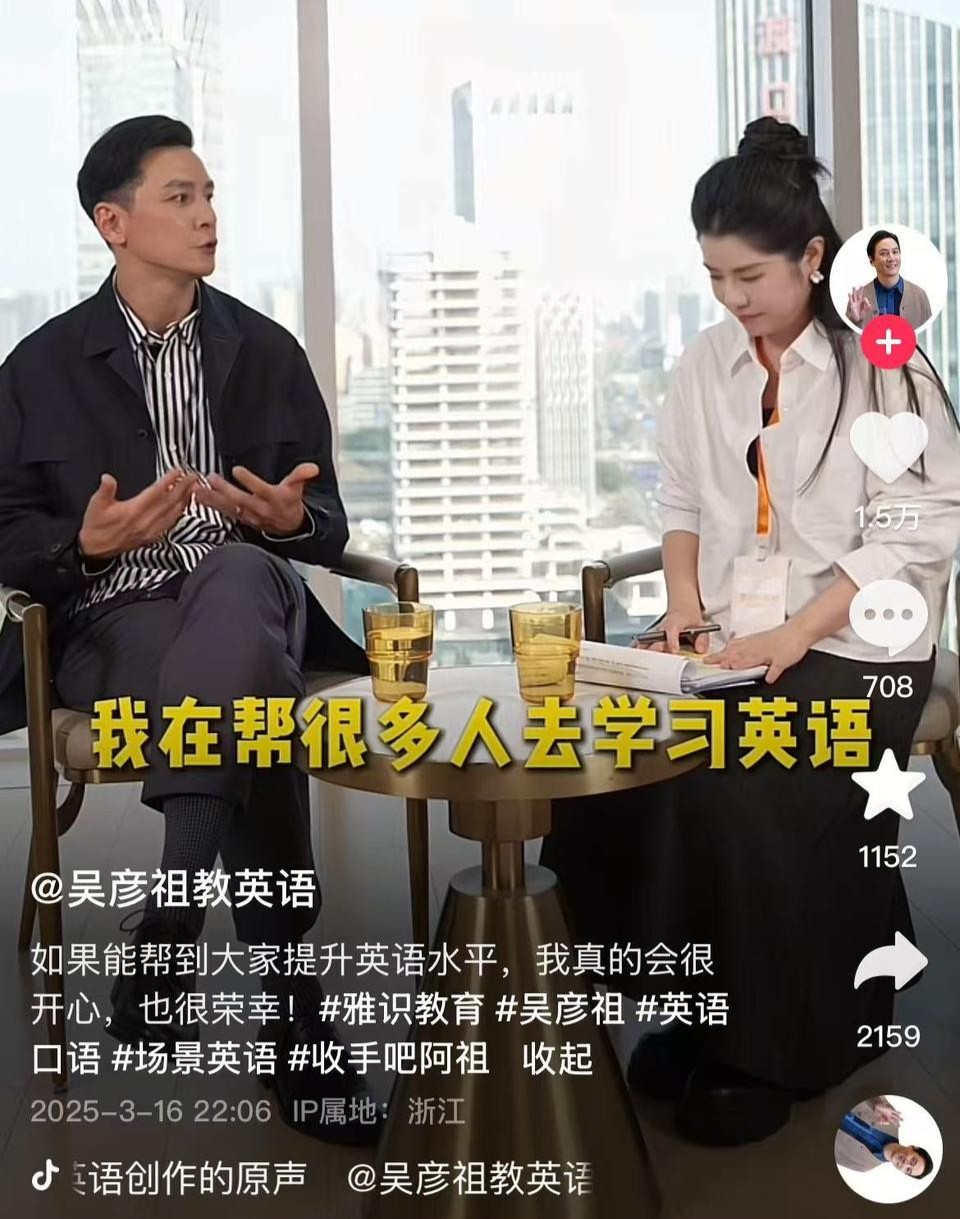The height and width of the screenshot is (1219, 960).
Task: Open the #吴彦祖 hashtag
Action: 560,1009
